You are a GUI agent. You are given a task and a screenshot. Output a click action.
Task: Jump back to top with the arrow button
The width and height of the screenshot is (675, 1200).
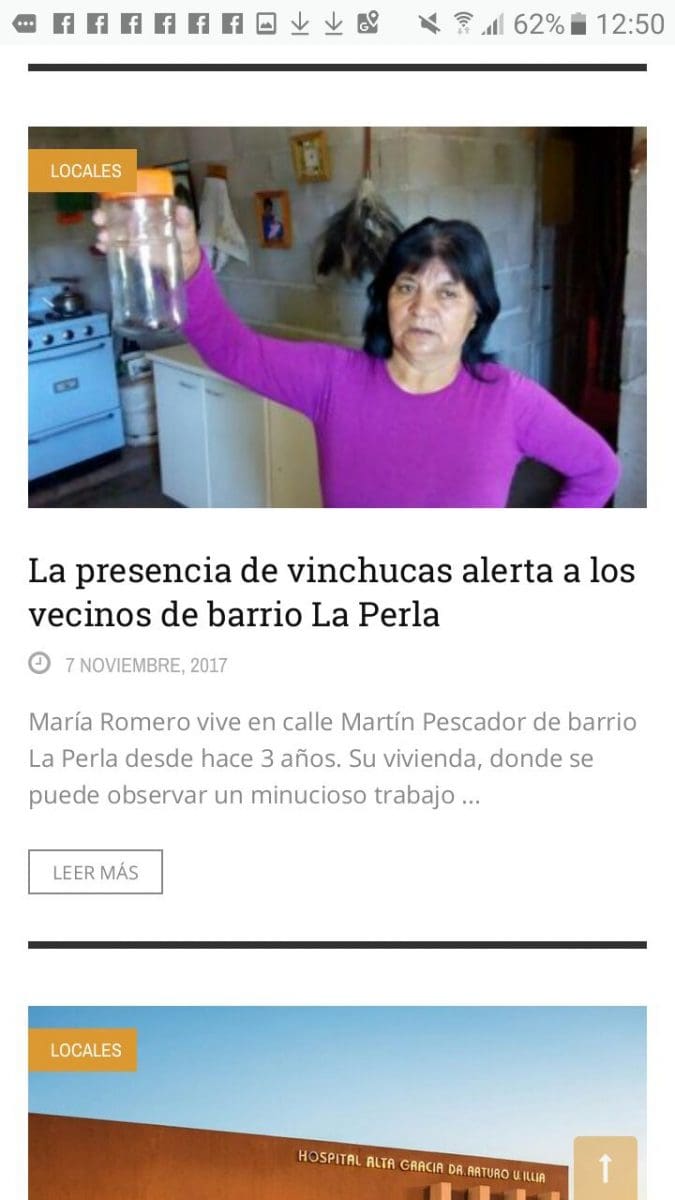pyautogui.click(x=604, y=1168)
